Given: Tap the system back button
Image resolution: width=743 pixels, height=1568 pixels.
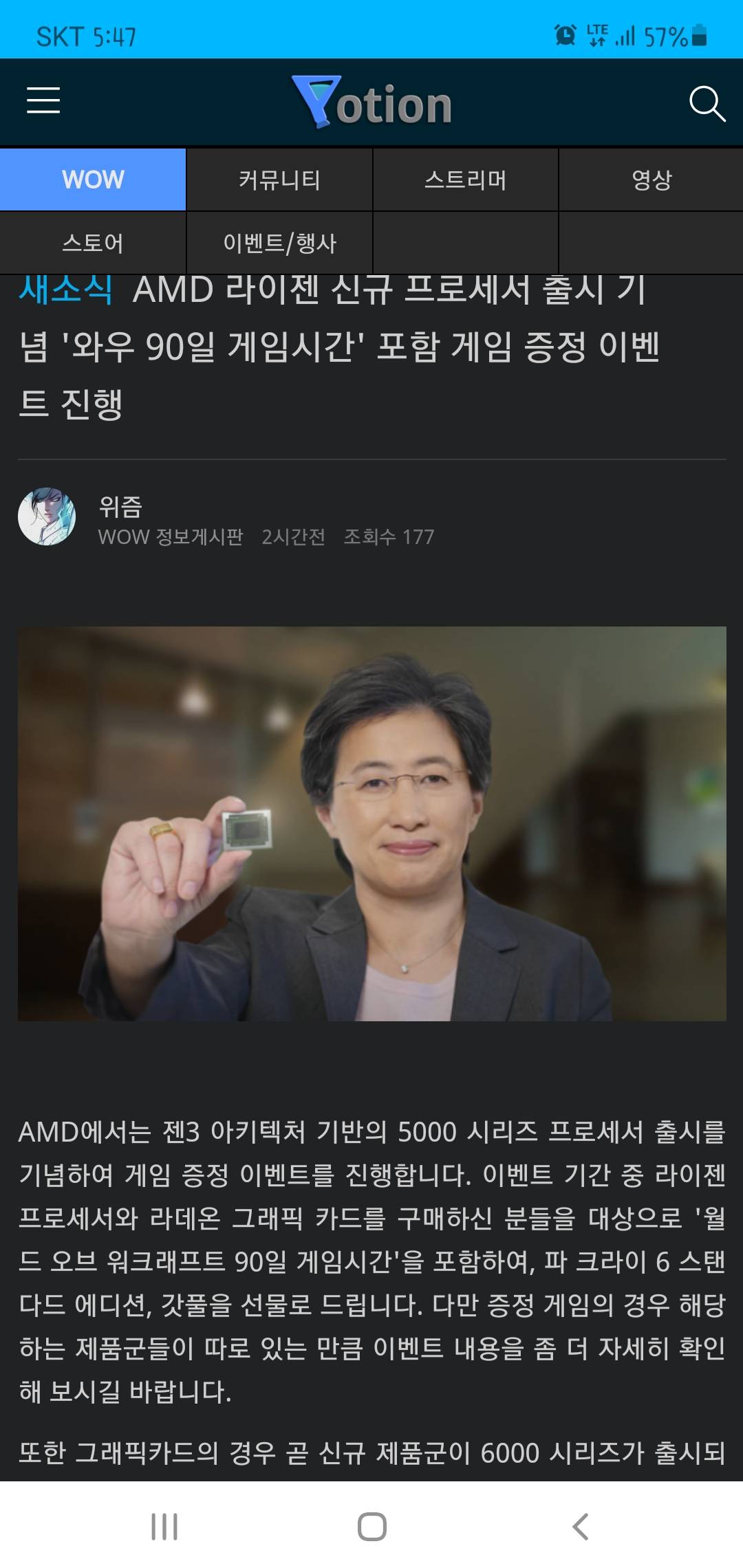Looking at the screenshot, I should (580, 1526).
